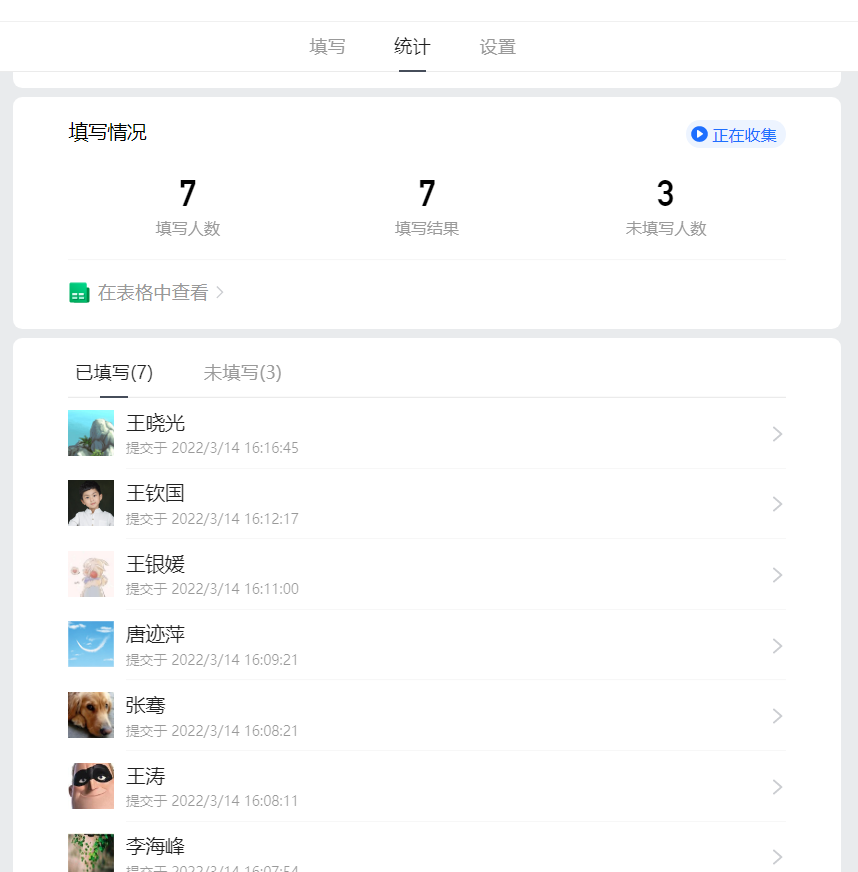Image resolution: width=858 pixels, height=872 pixels.
Task: Switch to the 未填写(3) tab
Action: click(241, 372)
